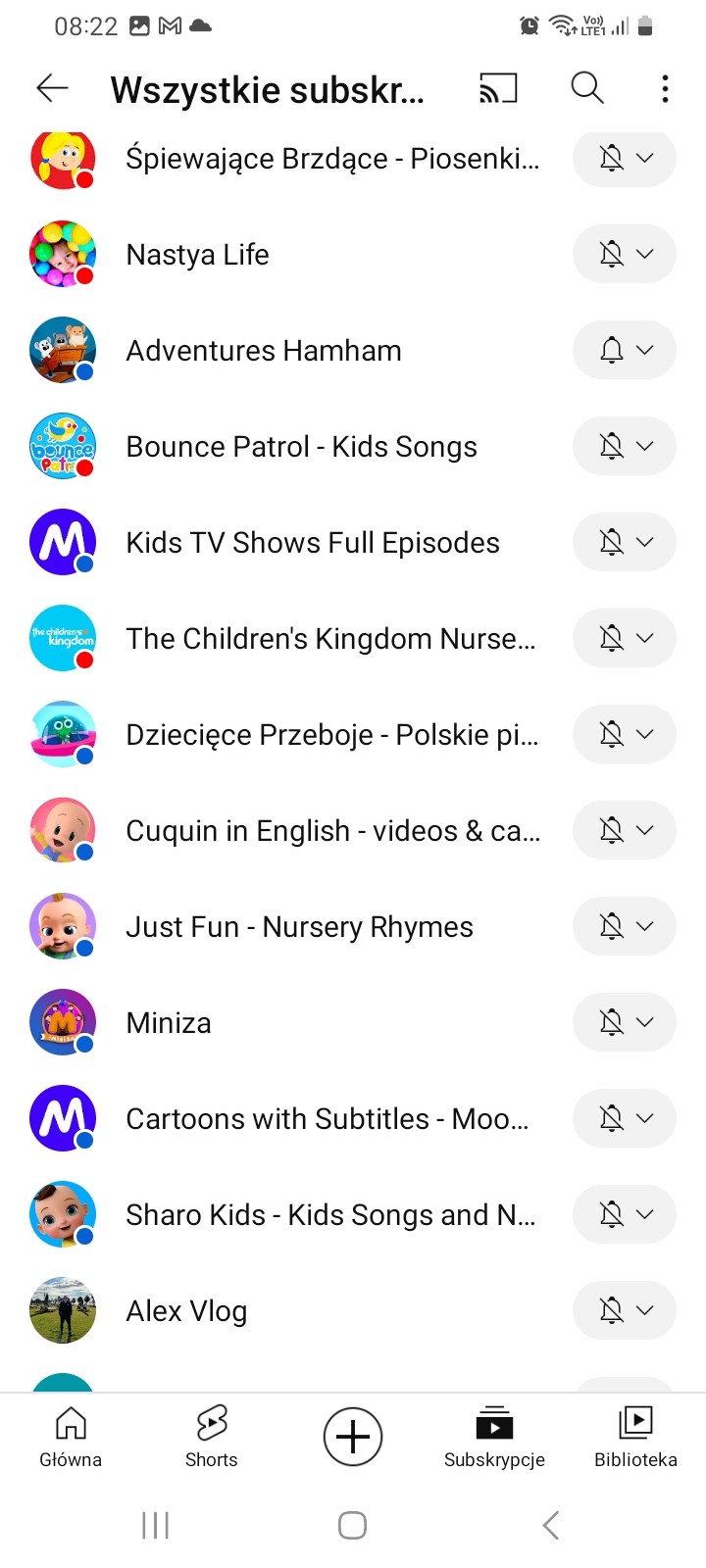Screen dimensions: 706x1568
Task: Change notifications for Kids TV Shows Full Episodes
Action: 624,542
